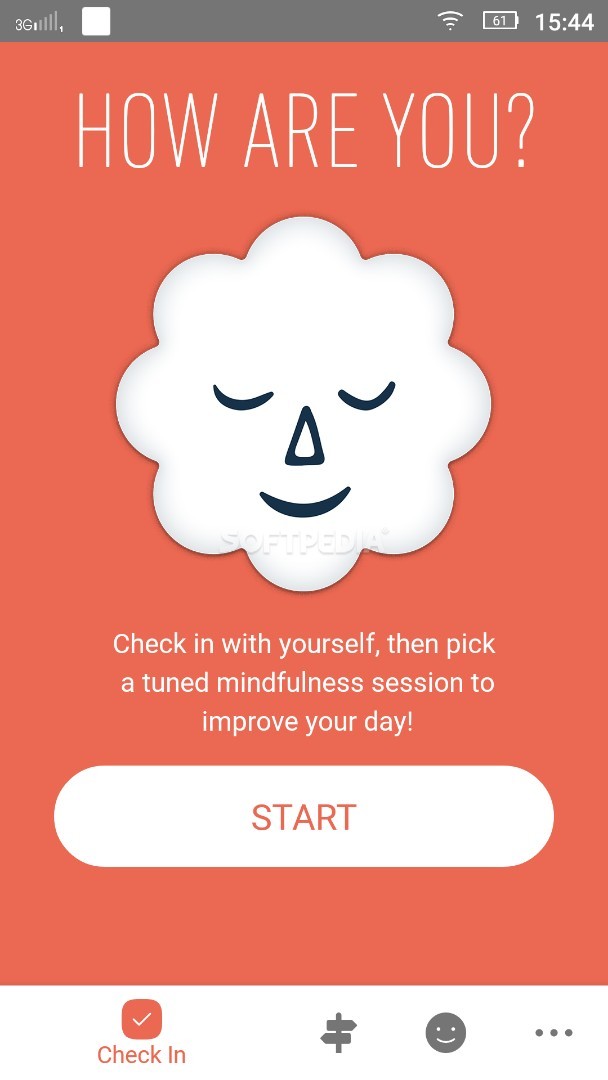Tap the START button
Viewport: 608px width, 1080px height.
(304, 816)
